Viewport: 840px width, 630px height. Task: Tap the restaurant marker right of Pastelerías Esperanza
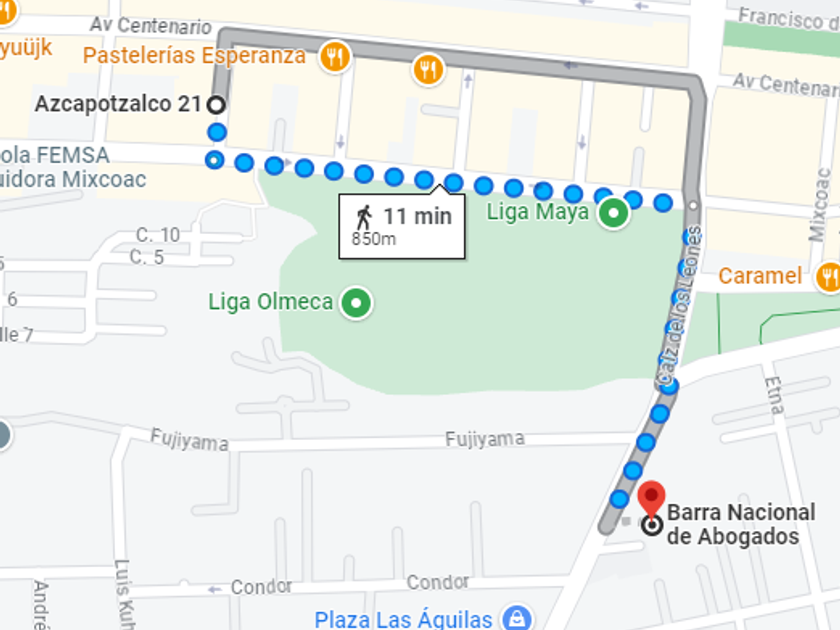(x=428, y=70)
